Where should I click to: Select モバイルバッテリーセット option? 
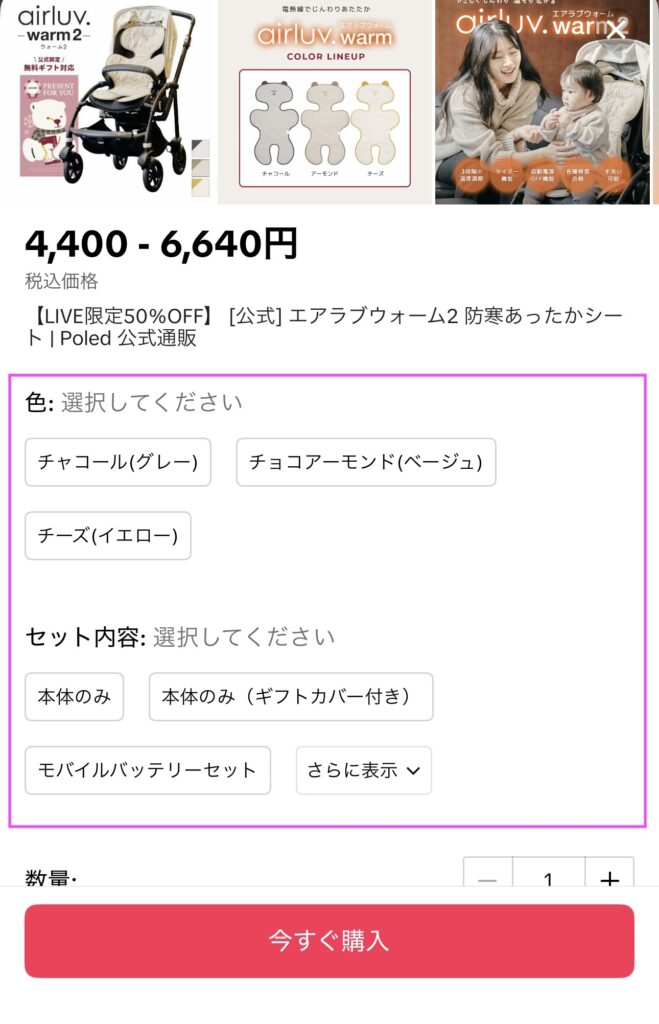click(148, 770)
